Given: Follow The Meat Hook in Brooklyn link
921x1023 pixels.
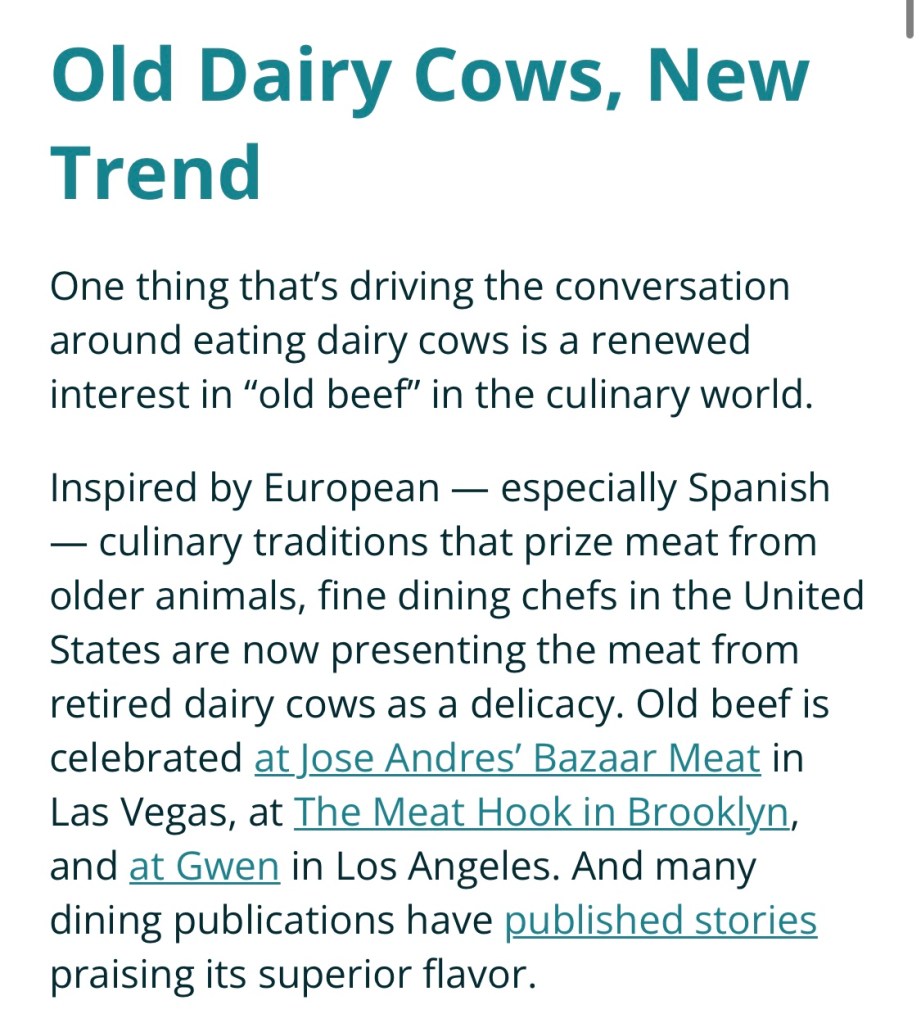Looking at the screenshot, I should click(541, 813).
